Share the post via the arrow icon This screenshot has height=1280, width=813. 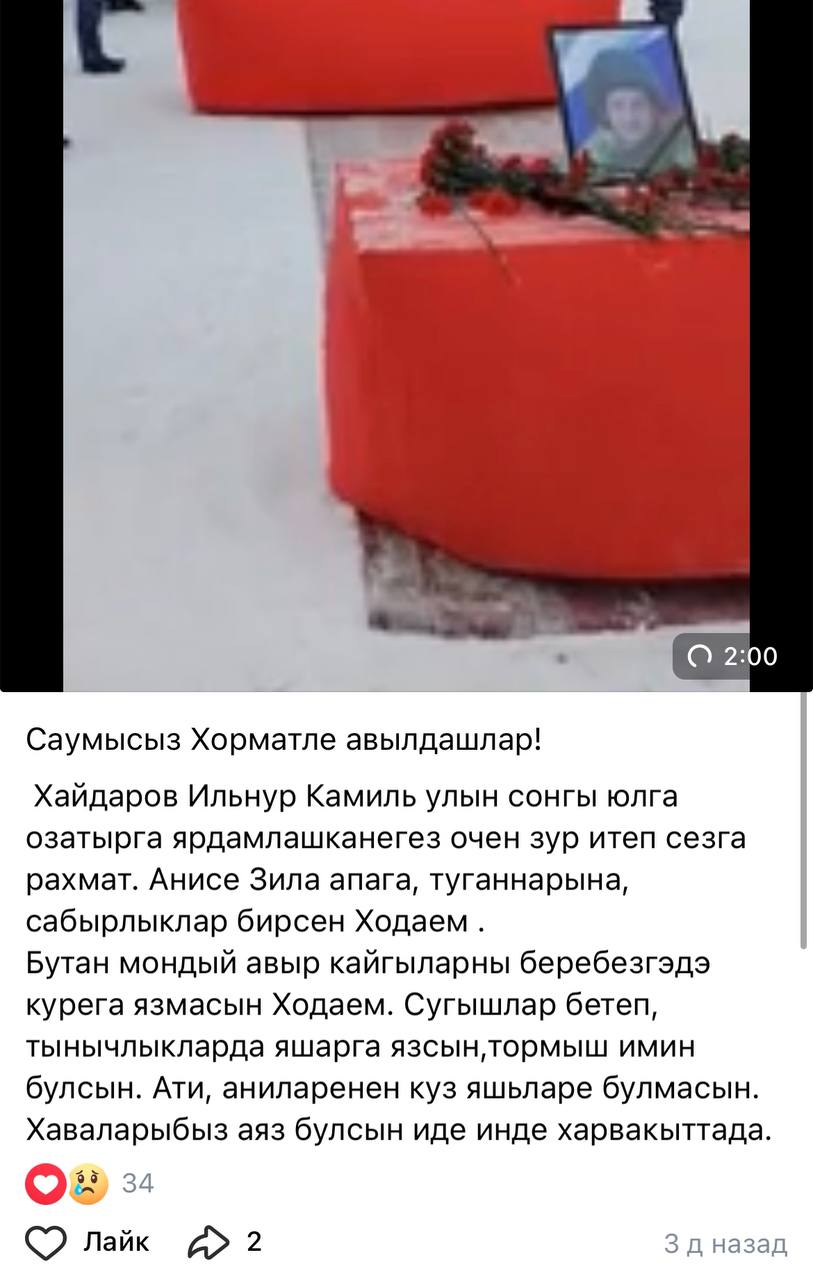(209, 1242)
